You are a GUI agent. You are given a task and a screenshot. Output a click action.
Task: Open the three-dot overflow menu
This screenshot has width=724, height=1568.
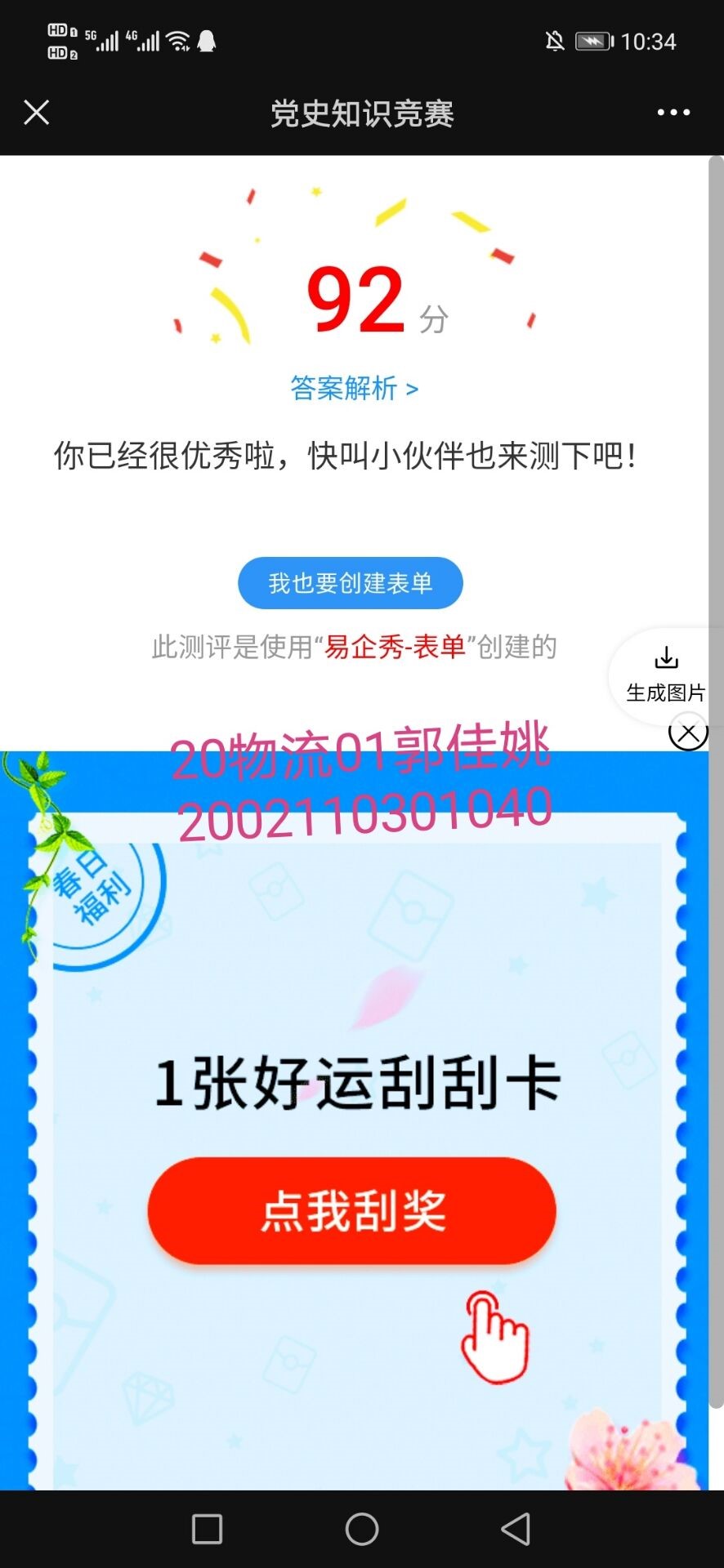pyautogui.click(x=673, y=113)
